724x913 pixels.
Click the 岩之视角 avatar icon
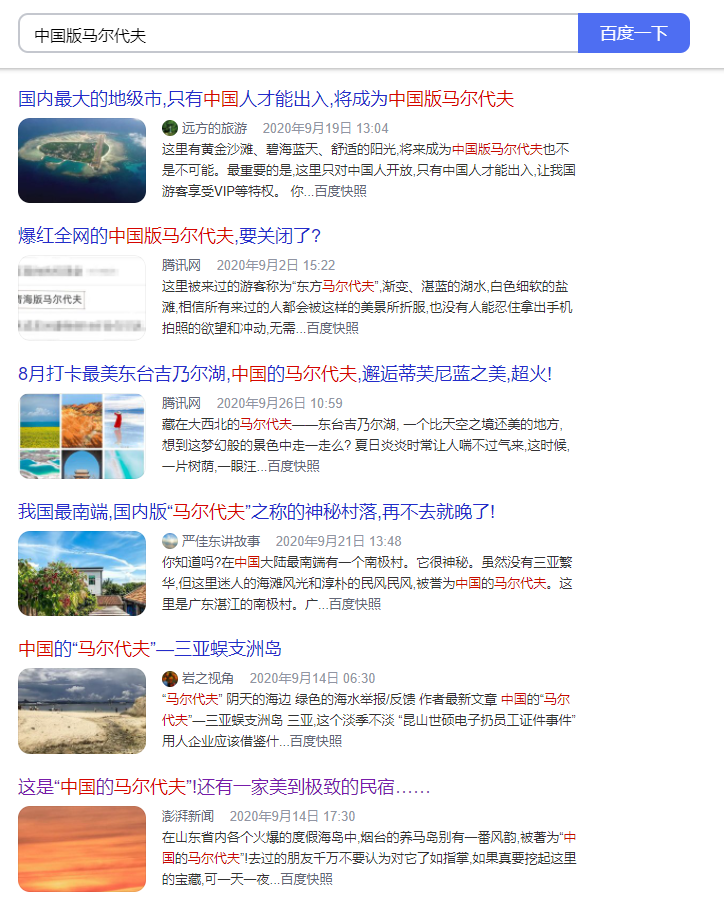coord(169,678)
